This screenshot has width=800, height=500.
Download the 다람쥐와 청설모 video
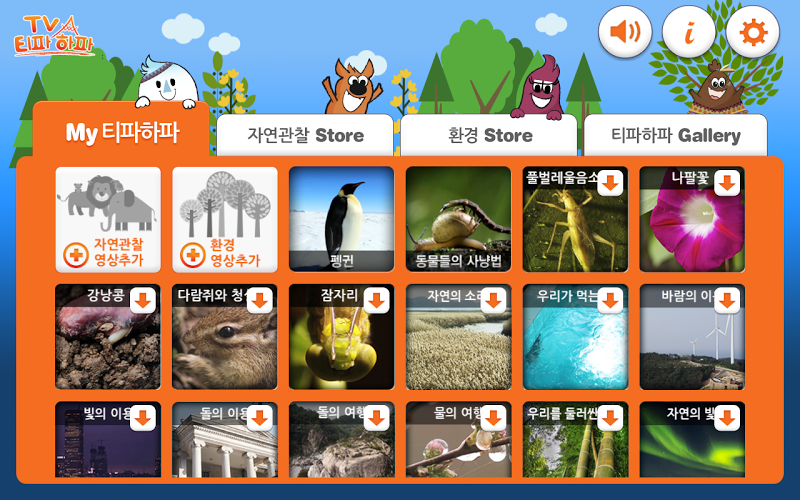[260, 300]
